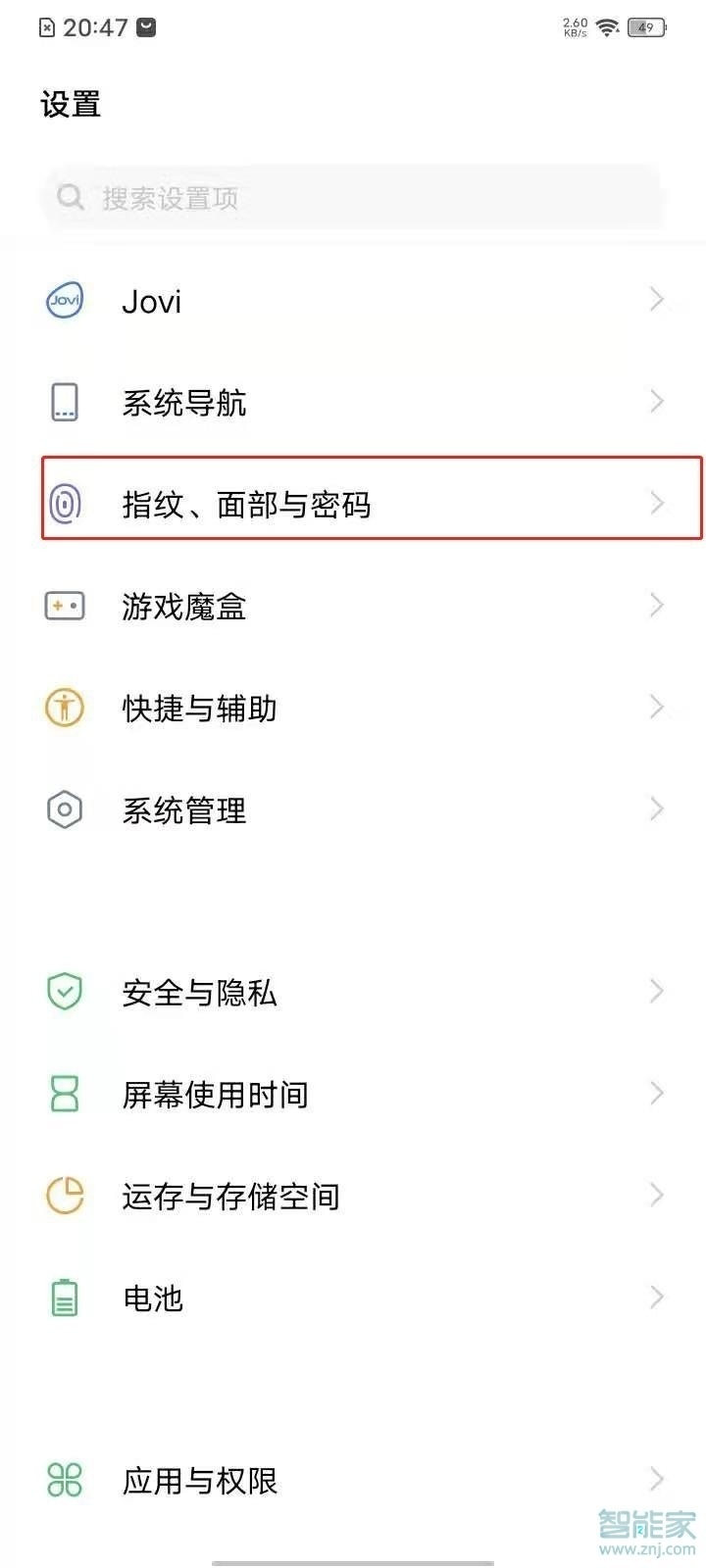Screen dimensions: 706x1568
Task: Expand the chevron next to 电池
Action: click(657, 1296)
